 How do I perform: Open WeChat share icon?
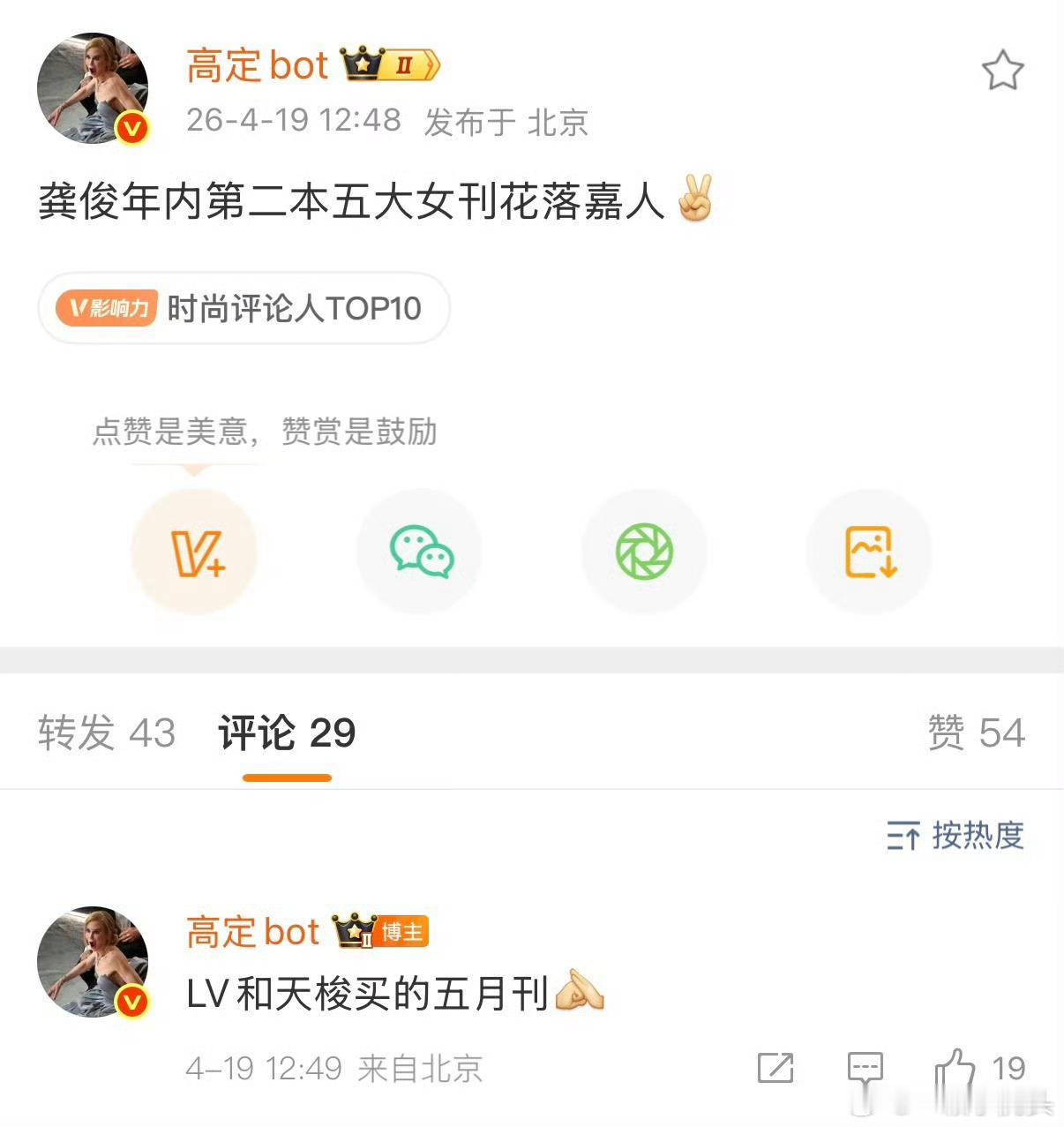(419, 551)
